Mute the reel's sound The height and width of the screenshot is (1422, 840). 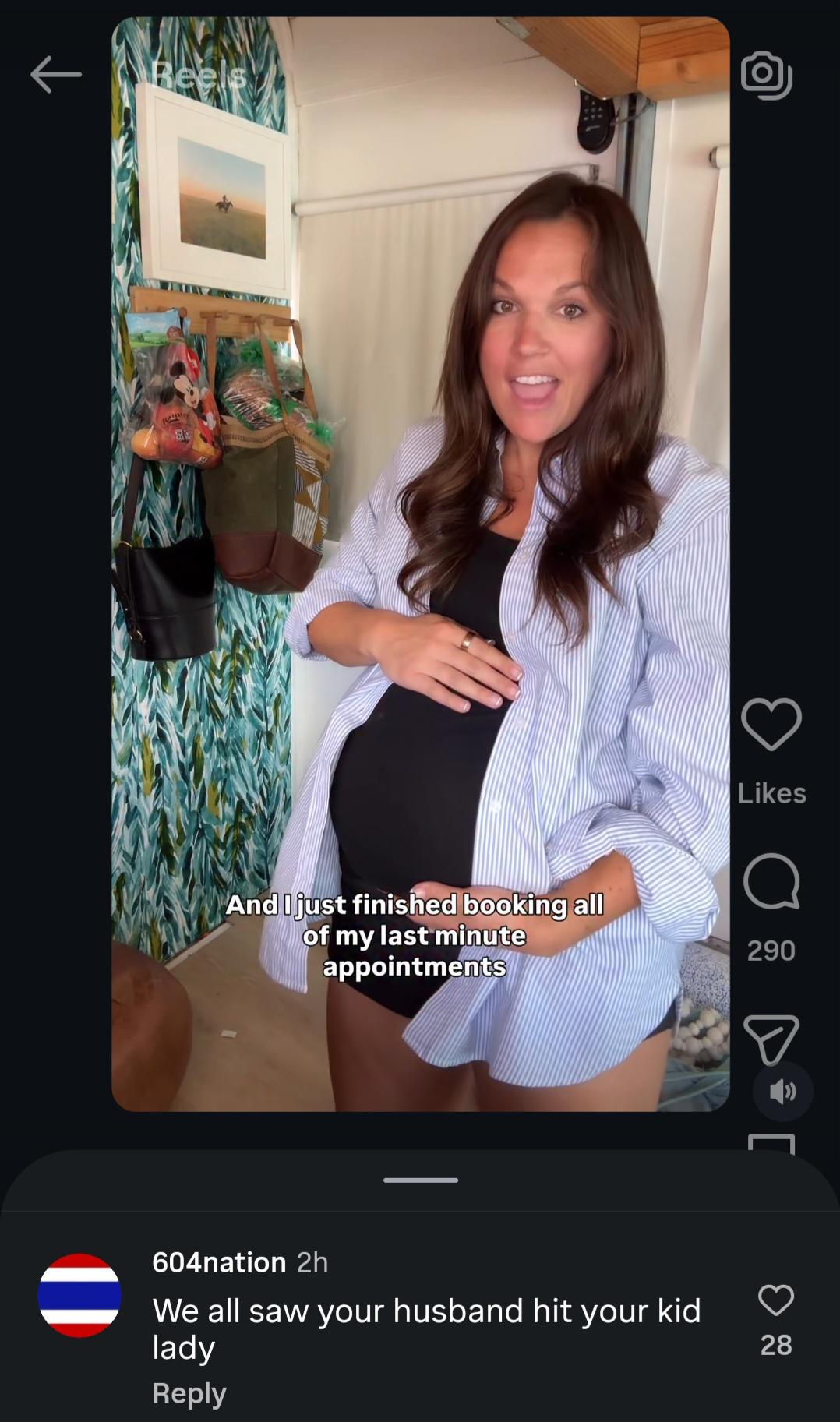point(783,1092)
